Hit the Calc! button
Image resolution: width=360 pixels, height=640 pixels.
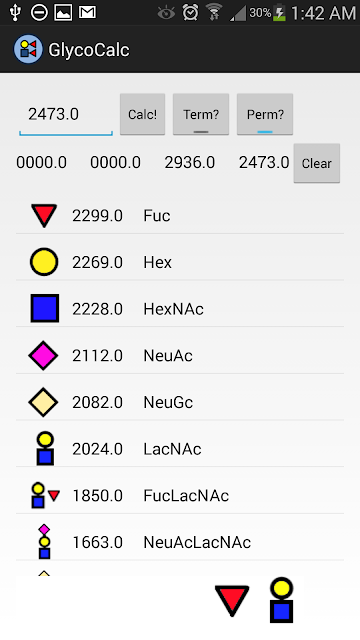[142, 114]
